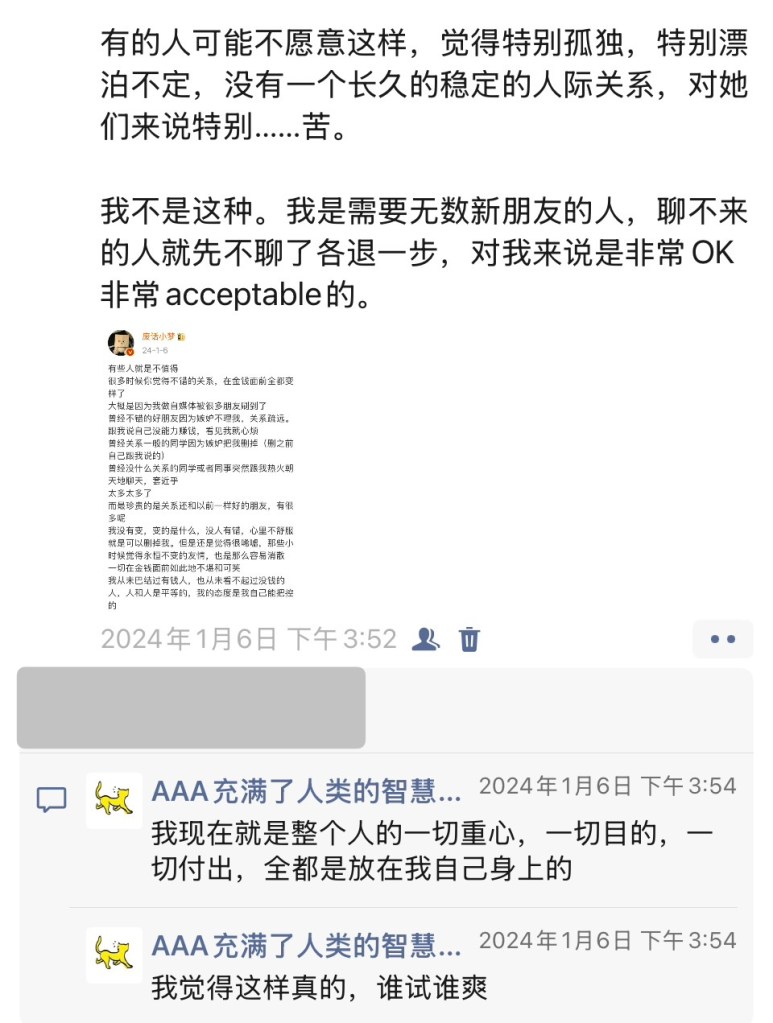Tap the comment bubble icon
This screenshot has width=773, height=1023.
51,799
